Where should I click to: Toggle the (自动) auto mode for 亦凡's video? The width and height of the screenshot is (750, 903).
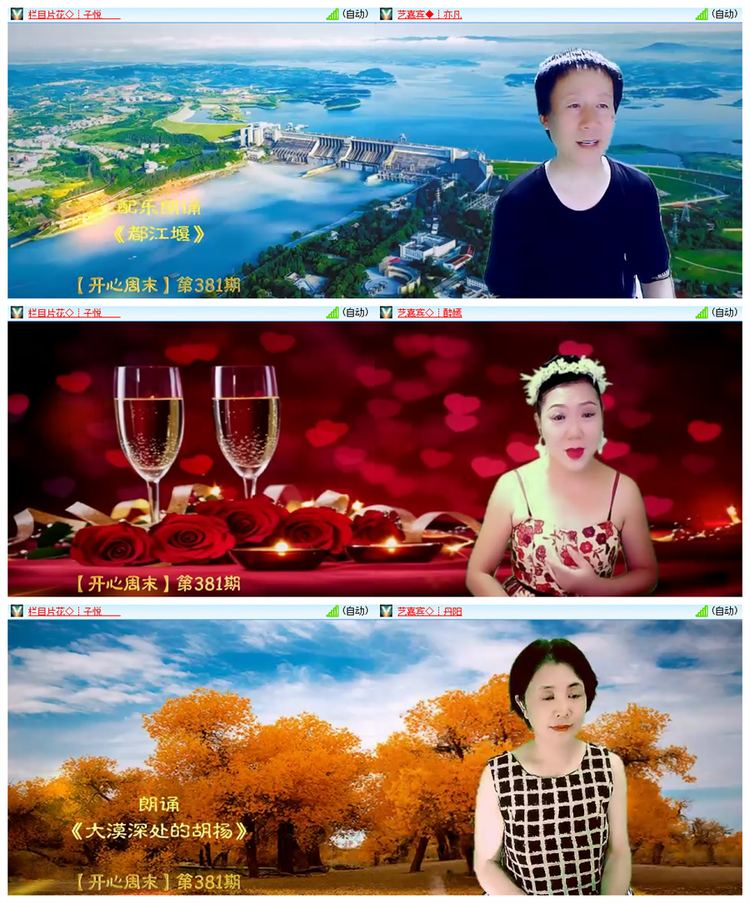click(x=727, y=14)
